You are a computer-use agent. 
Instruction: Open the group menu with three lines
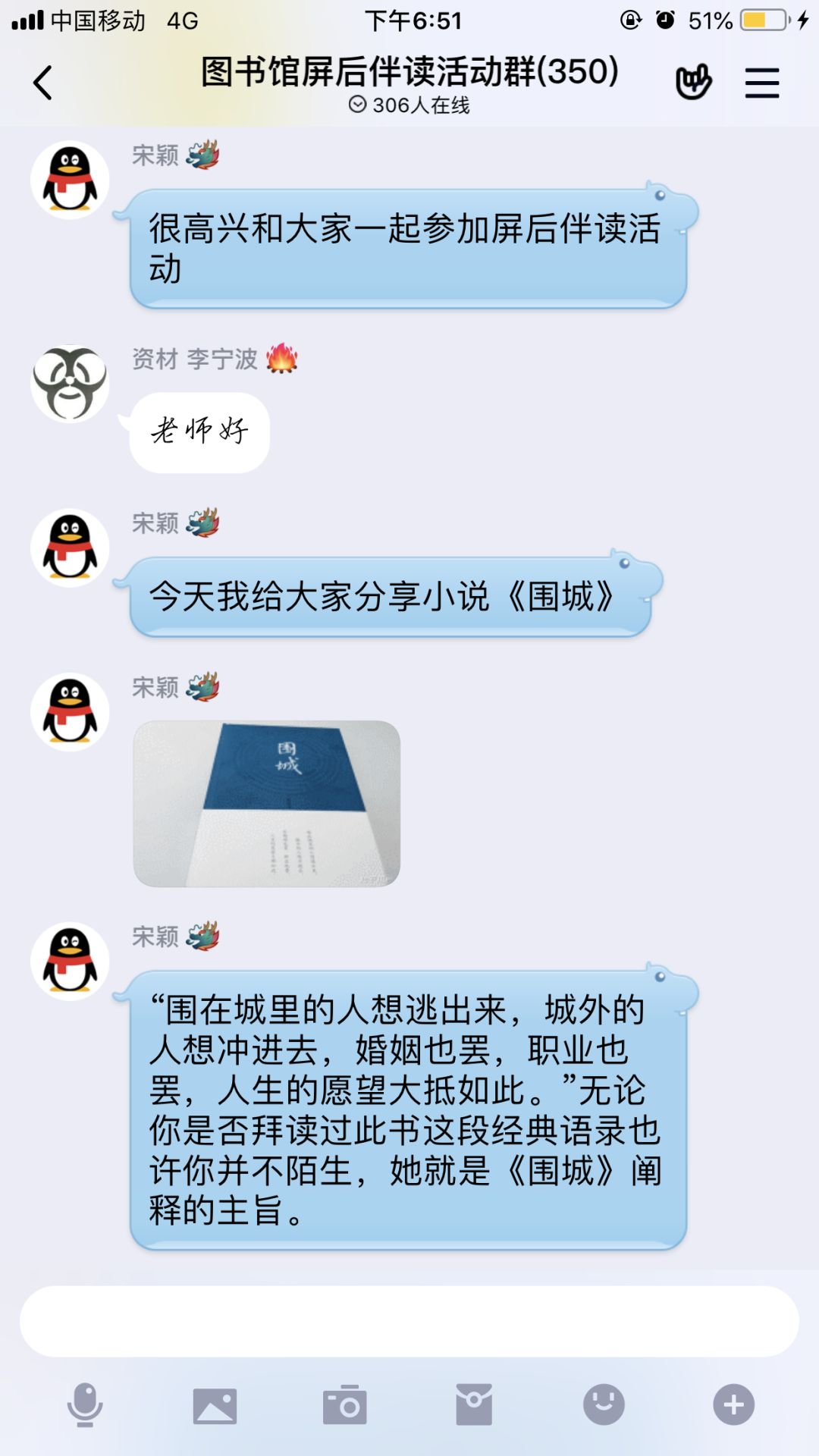762,83
